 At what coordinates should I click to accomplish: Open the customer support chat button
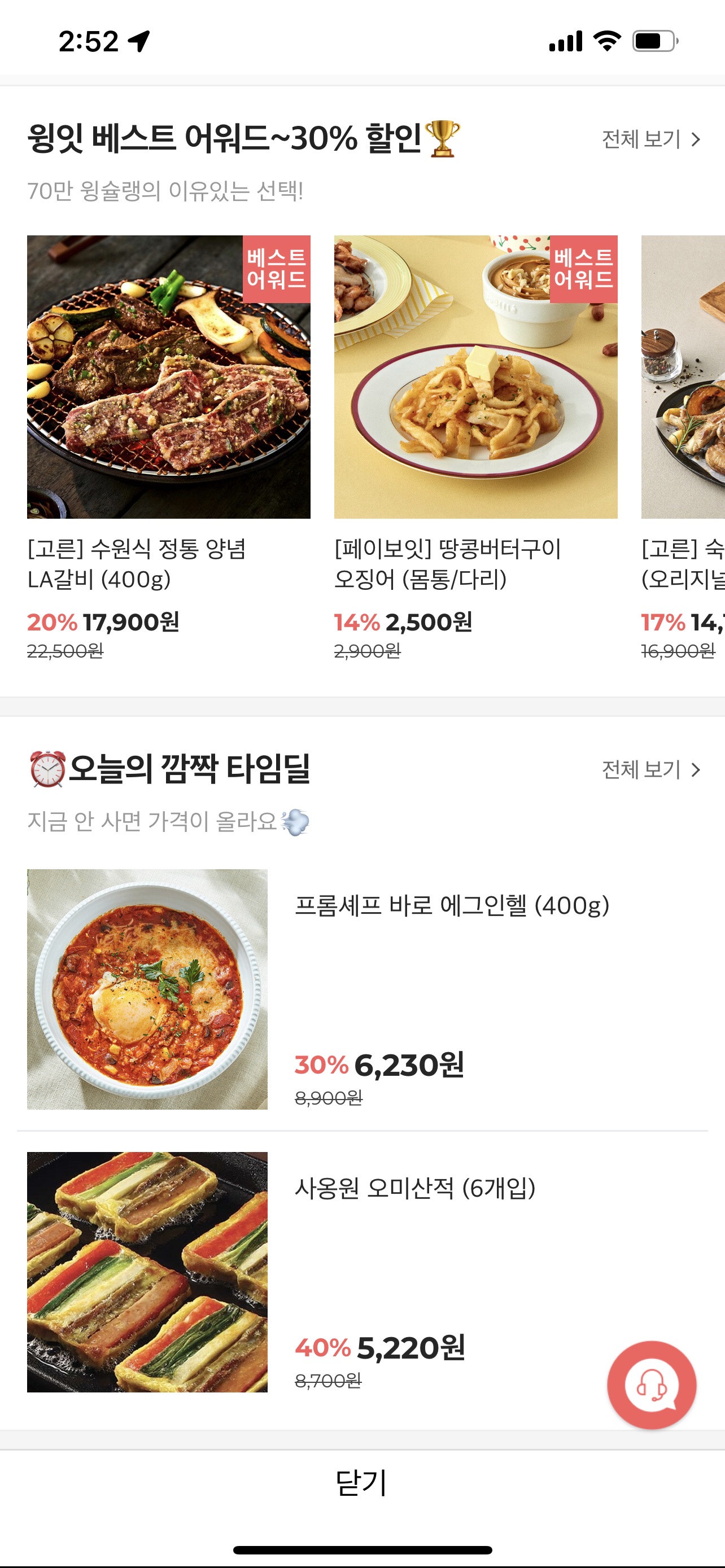(x=652, y=1385)
